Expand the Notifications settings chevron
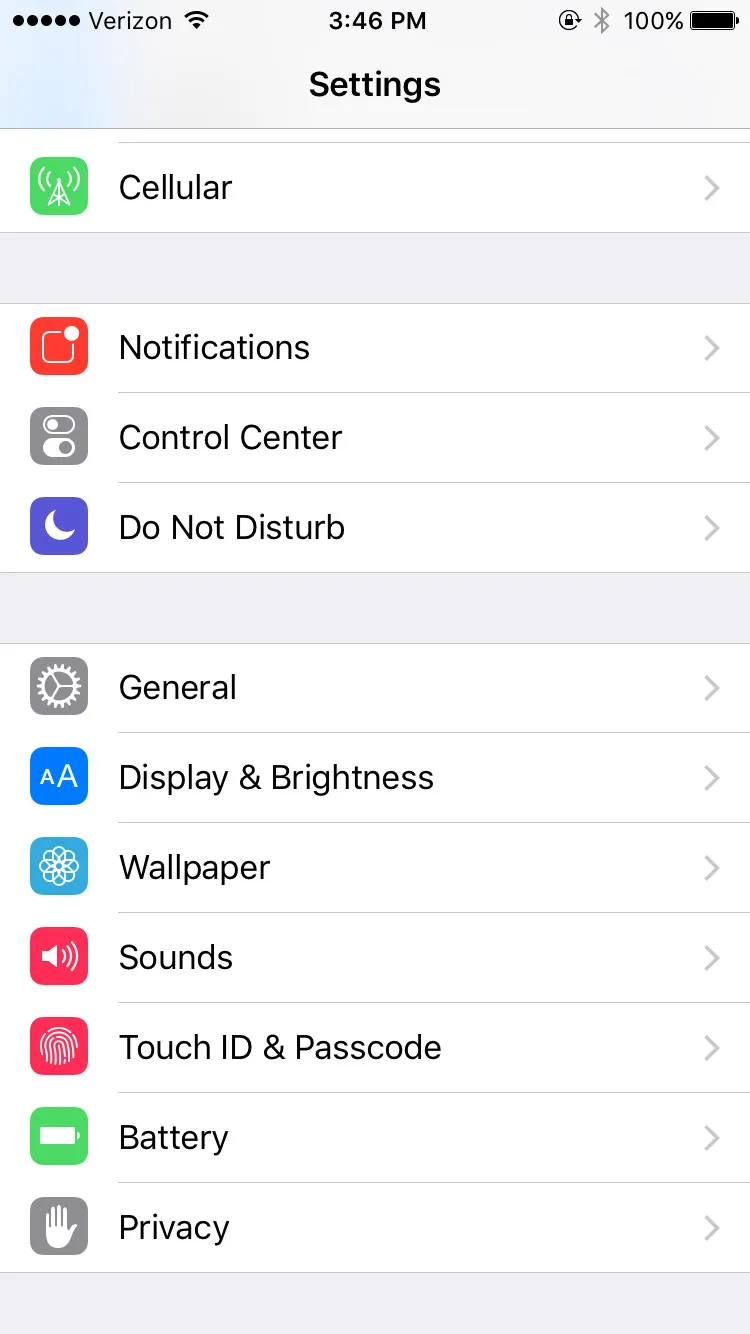 pos(711,347)
